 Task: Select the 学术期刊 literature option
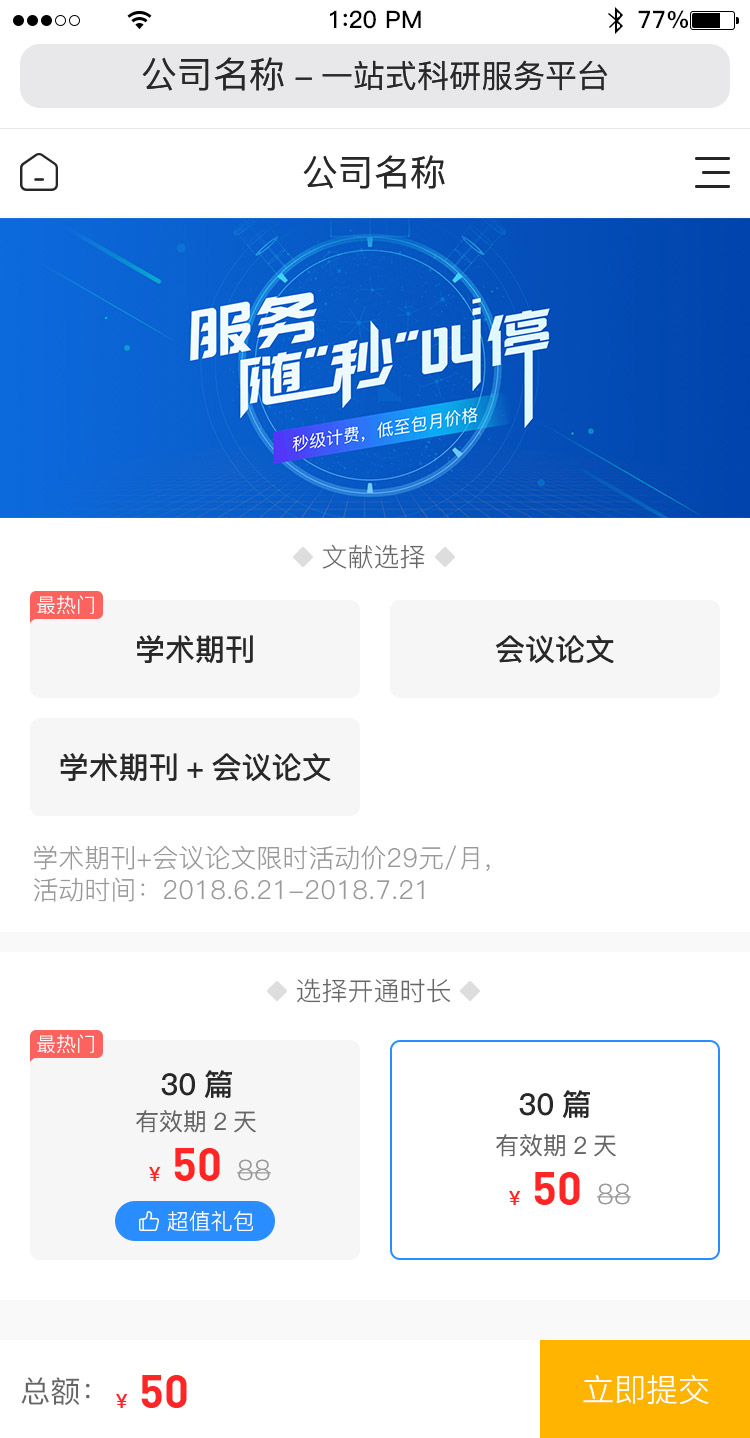tap(195, 650)
